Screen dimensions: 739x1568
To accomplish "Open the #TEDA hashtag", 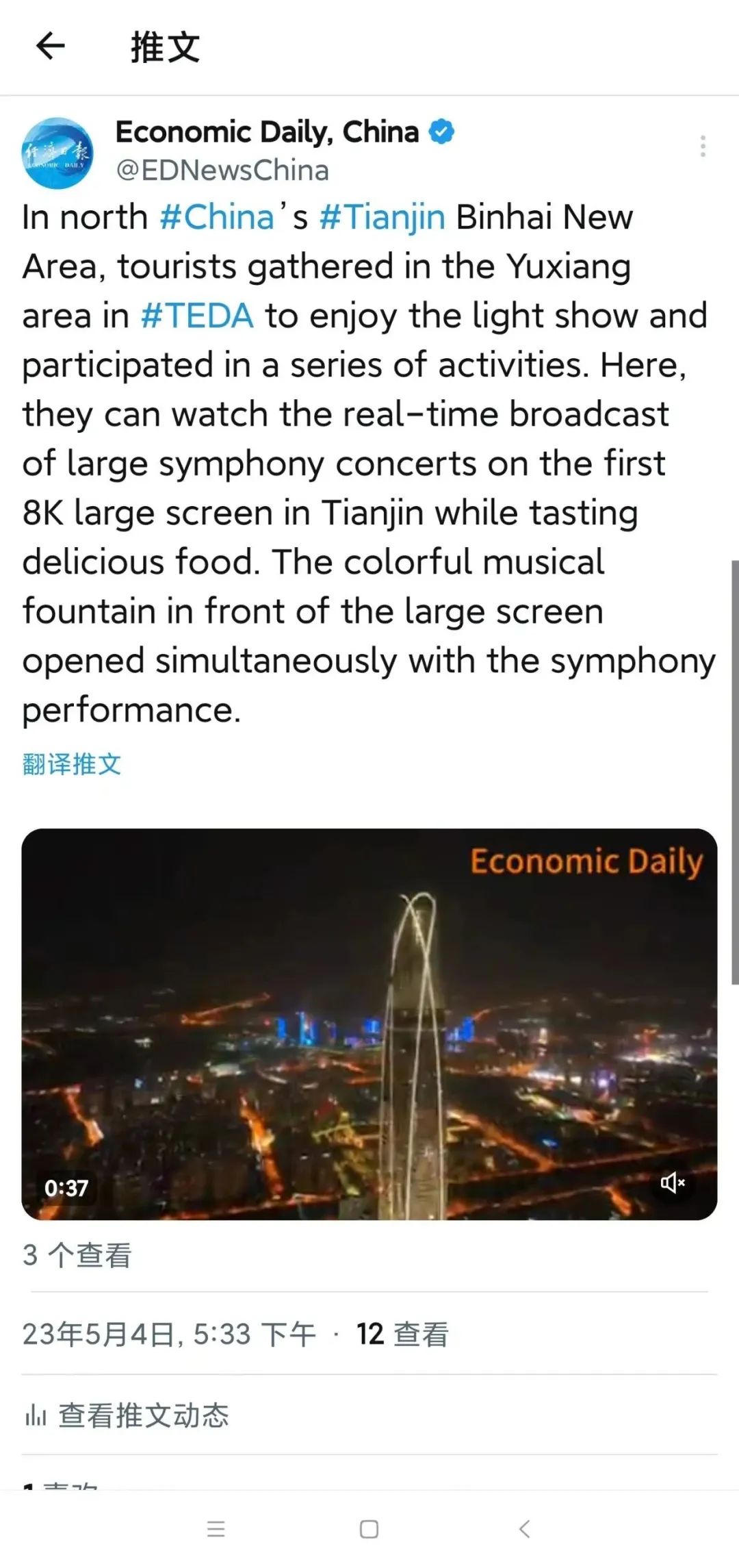I will pyautogui.click(x=197, y=316).
